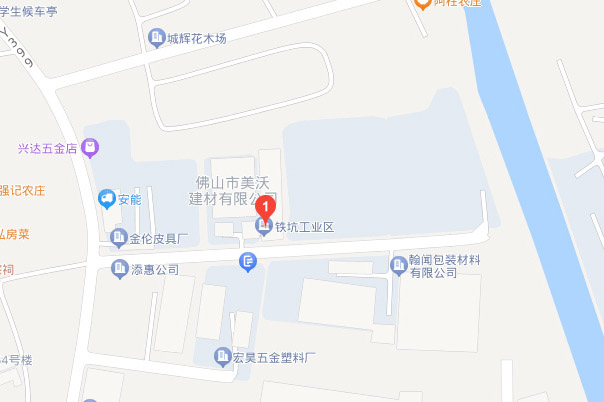Open the 添惠公司 place marker
This screenshot has width=604, height=402.
click(x=120, y=270)
